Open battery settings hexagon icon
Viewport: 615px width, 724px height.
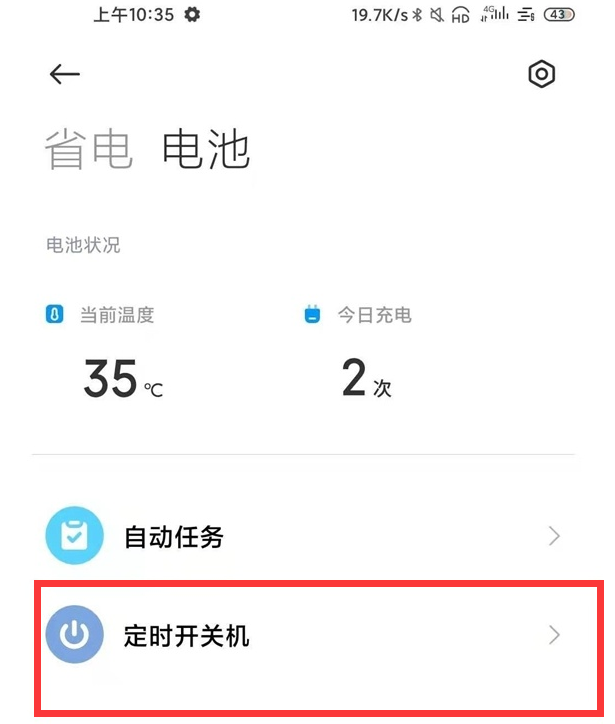pyautogui.click(x=541, y=74)
